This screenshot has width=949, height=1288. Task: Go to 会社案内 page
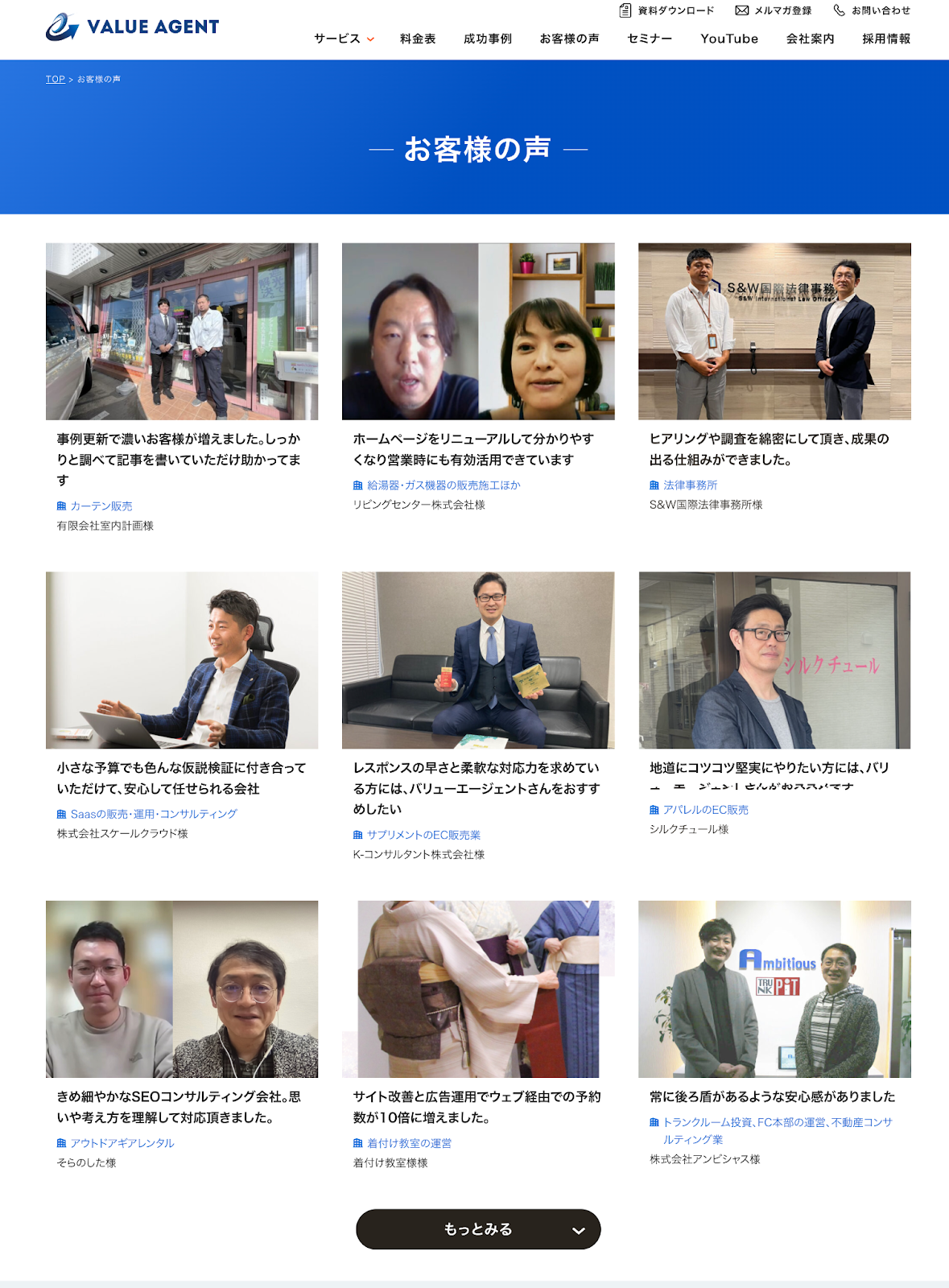[x=810, y=39]
